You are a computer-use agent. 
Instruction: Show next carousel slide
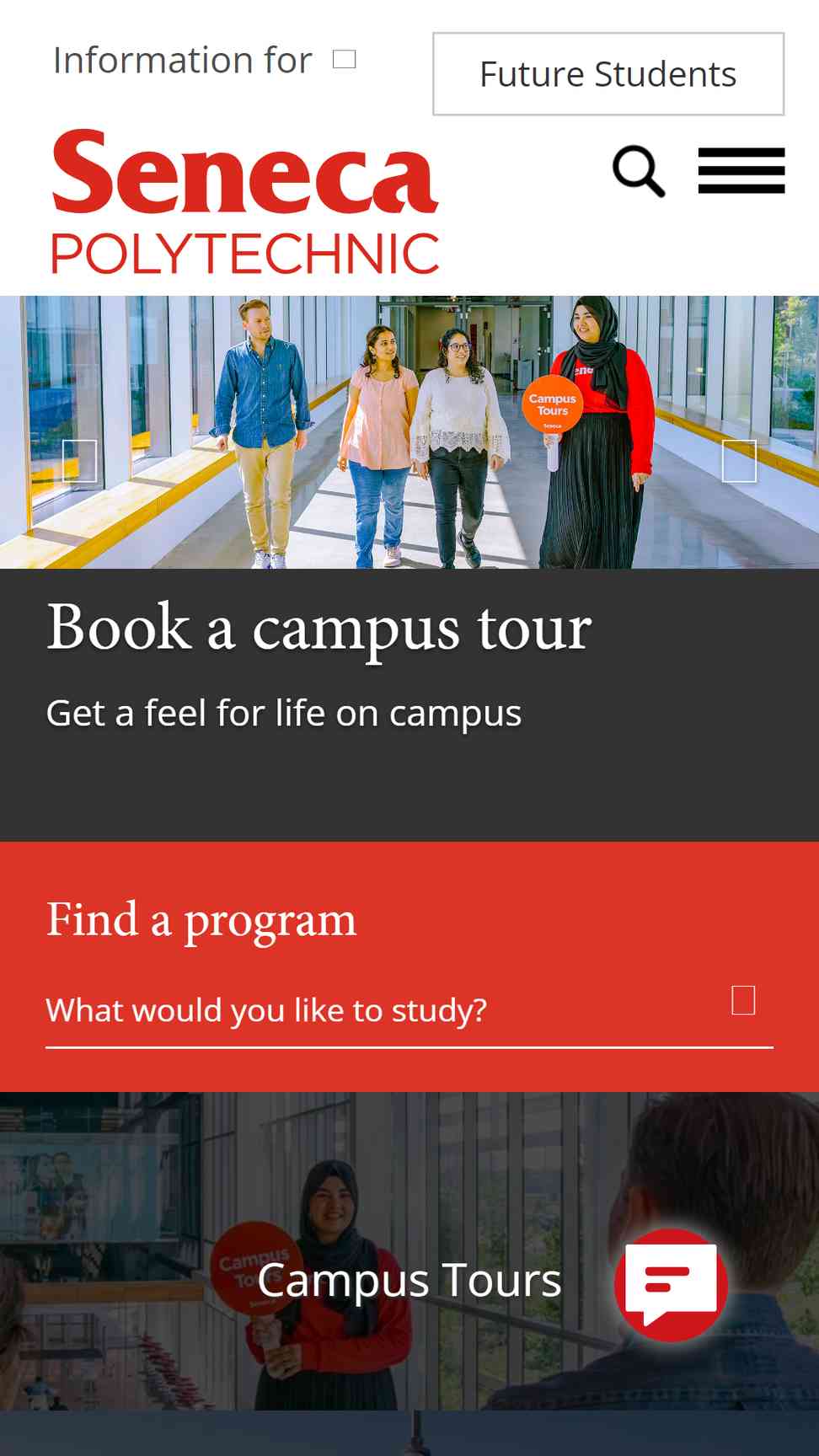[x=739, y=461]
